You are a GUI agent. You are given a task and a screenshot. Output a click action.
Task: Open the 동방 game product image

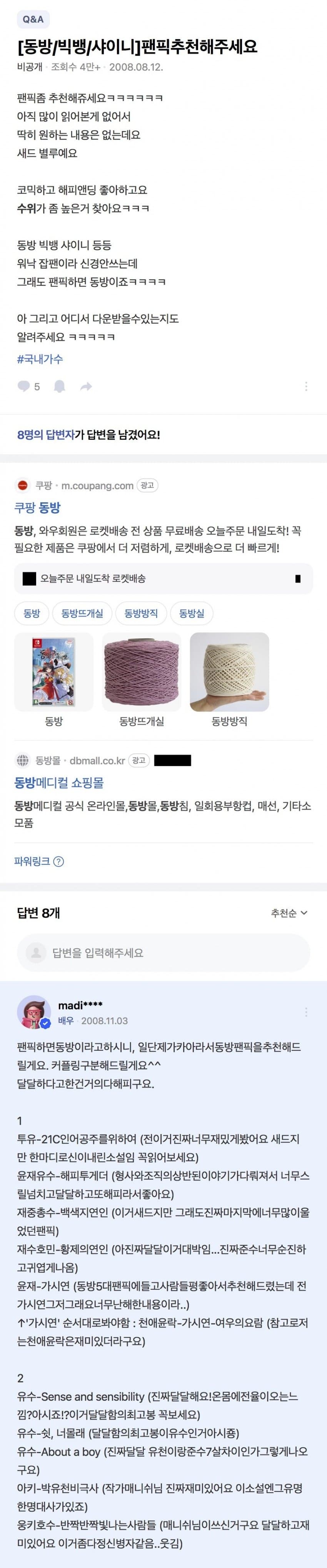53,671
